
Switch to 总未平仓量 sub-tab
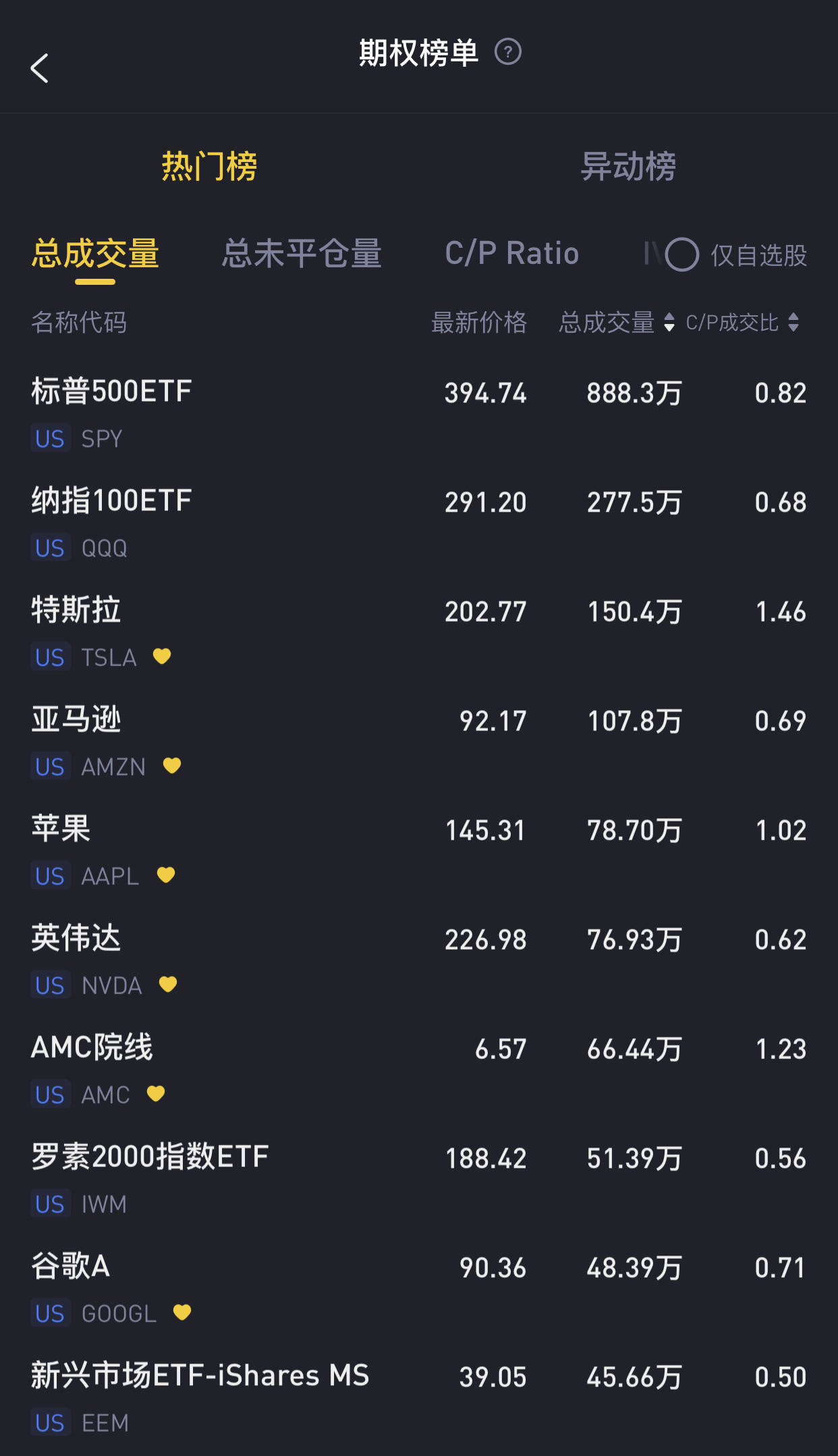pyautogui.click(x=302, y=254)
